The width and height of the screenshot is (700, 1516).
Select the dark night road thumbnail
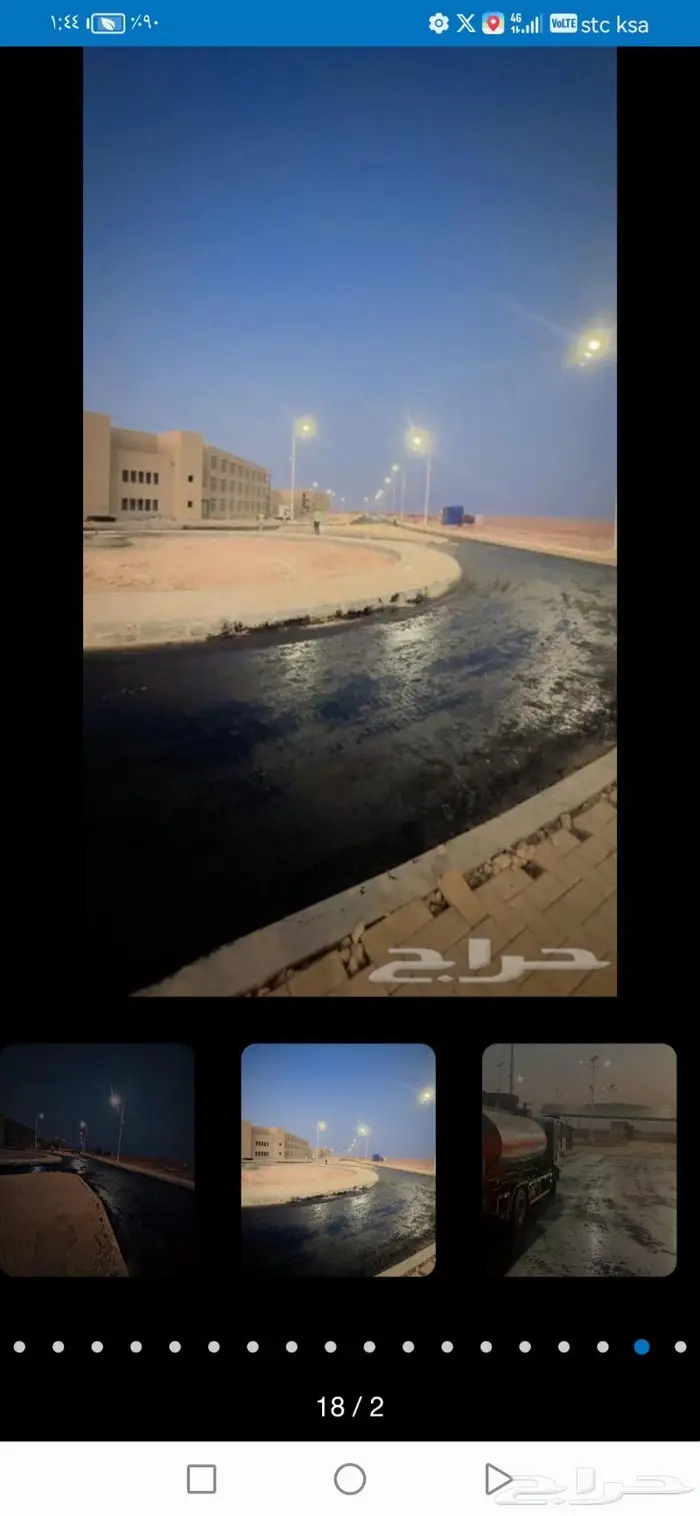97,1159
